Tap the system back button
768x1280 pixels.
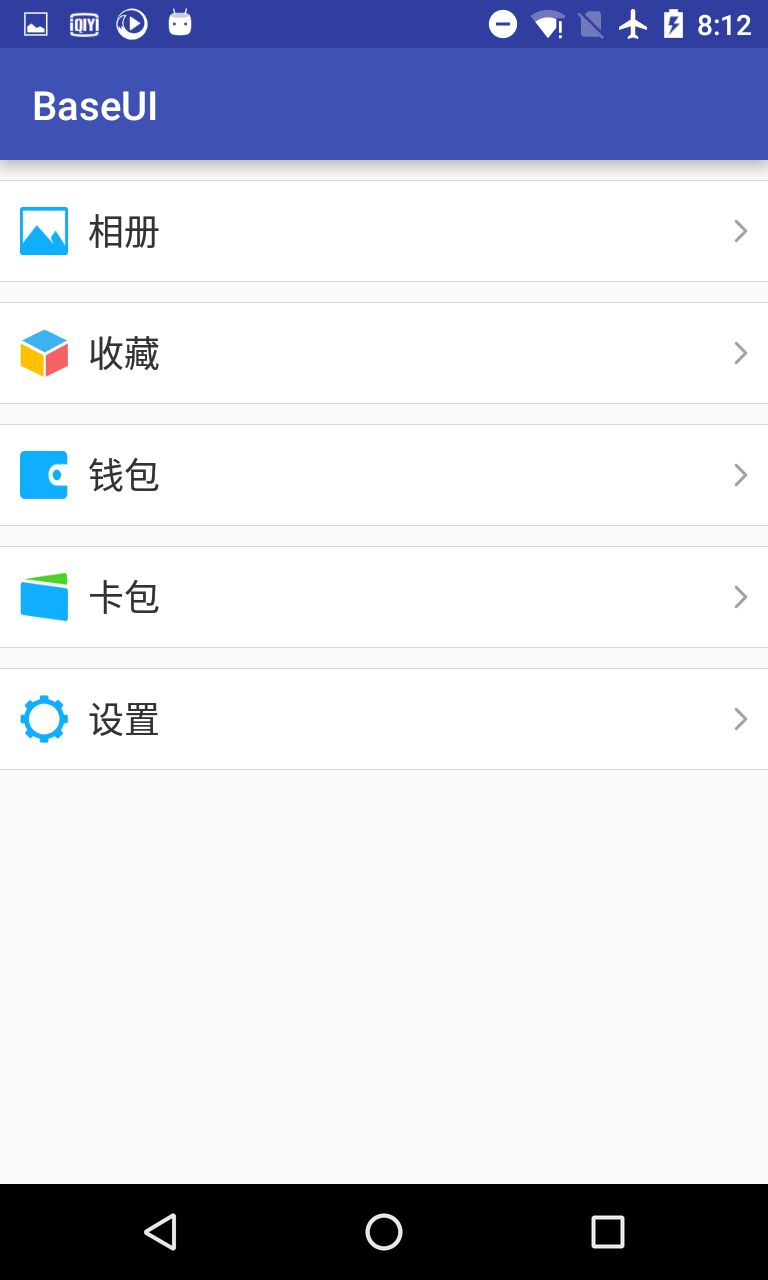[x=160, y=1232]
